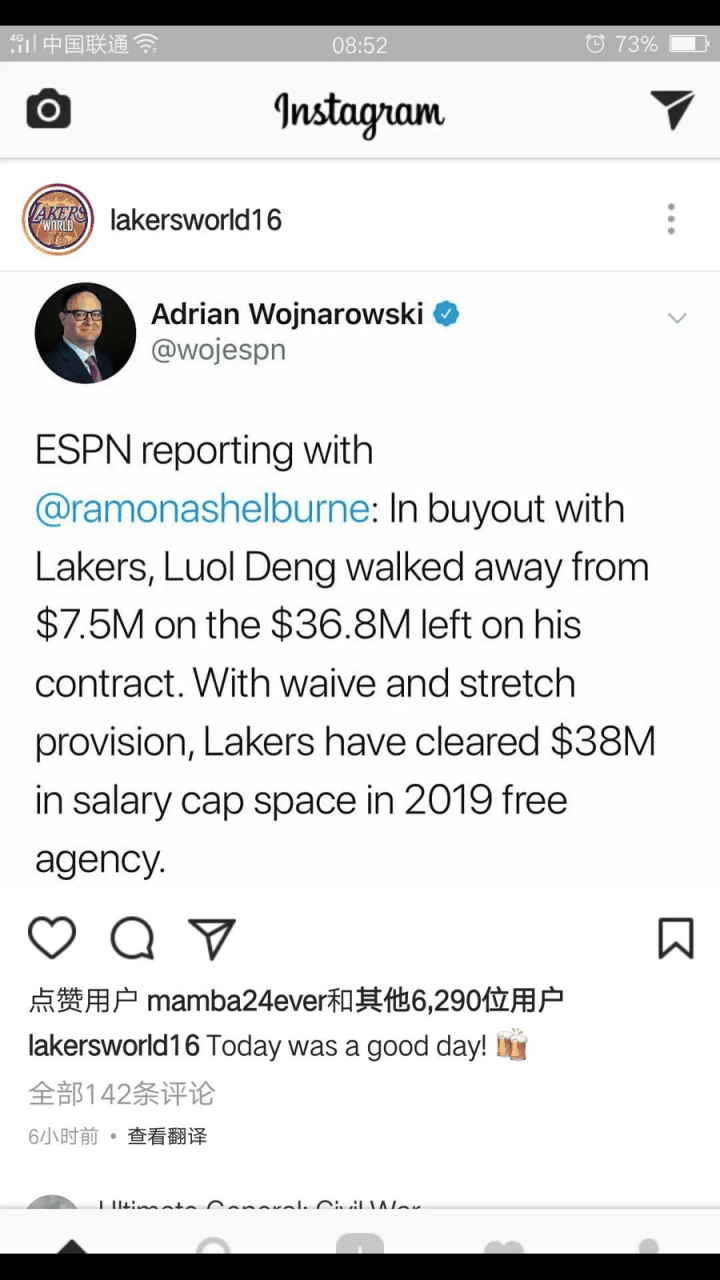Tap the lakersworld16 username in post header
This screenshot has width=720, height=1280.
[x=196, y=220]
